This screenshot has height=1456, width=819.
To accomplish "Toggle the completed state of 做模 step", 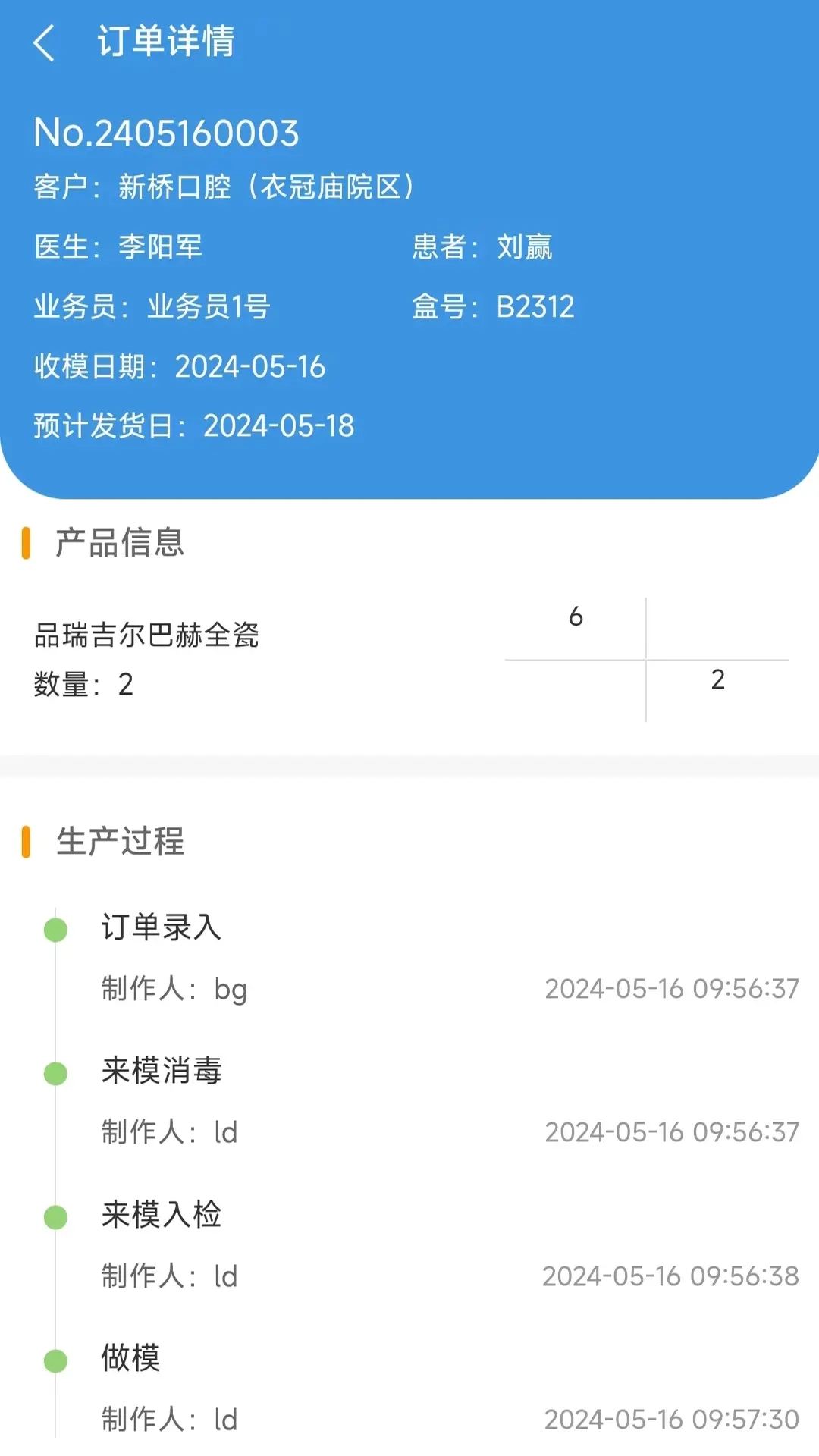I will 130,1360.
